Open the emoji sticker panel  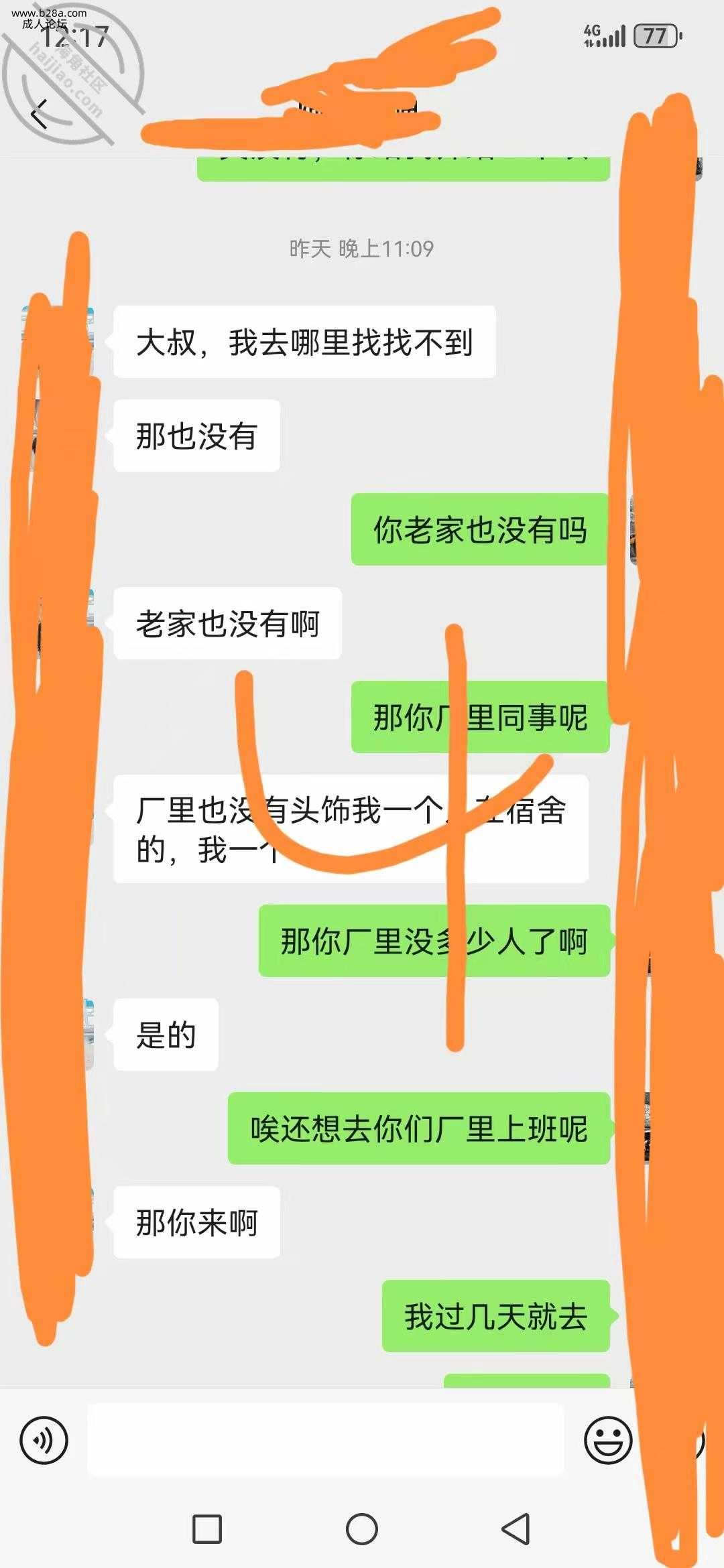tap(607, 1439)
